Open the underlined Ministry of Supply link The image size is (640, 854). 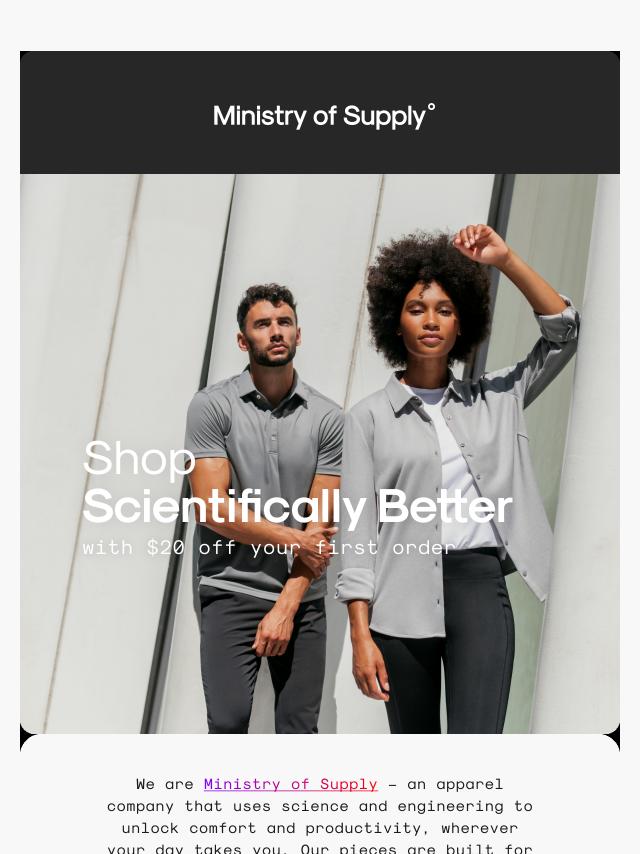tap(290, 784)
